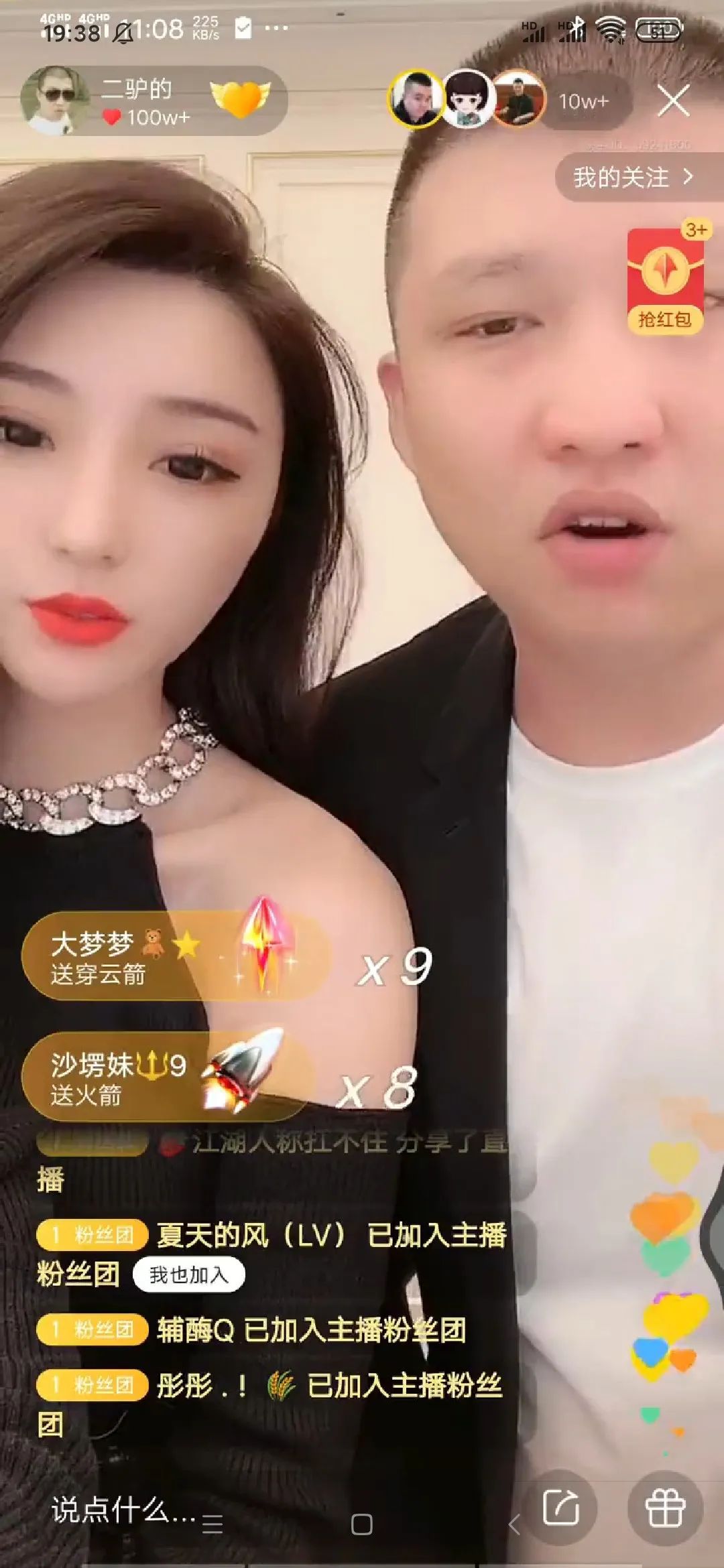View the third top viewer's avatar
The width and height of the screenshot is (724, 1568).
tap(518, 99)
